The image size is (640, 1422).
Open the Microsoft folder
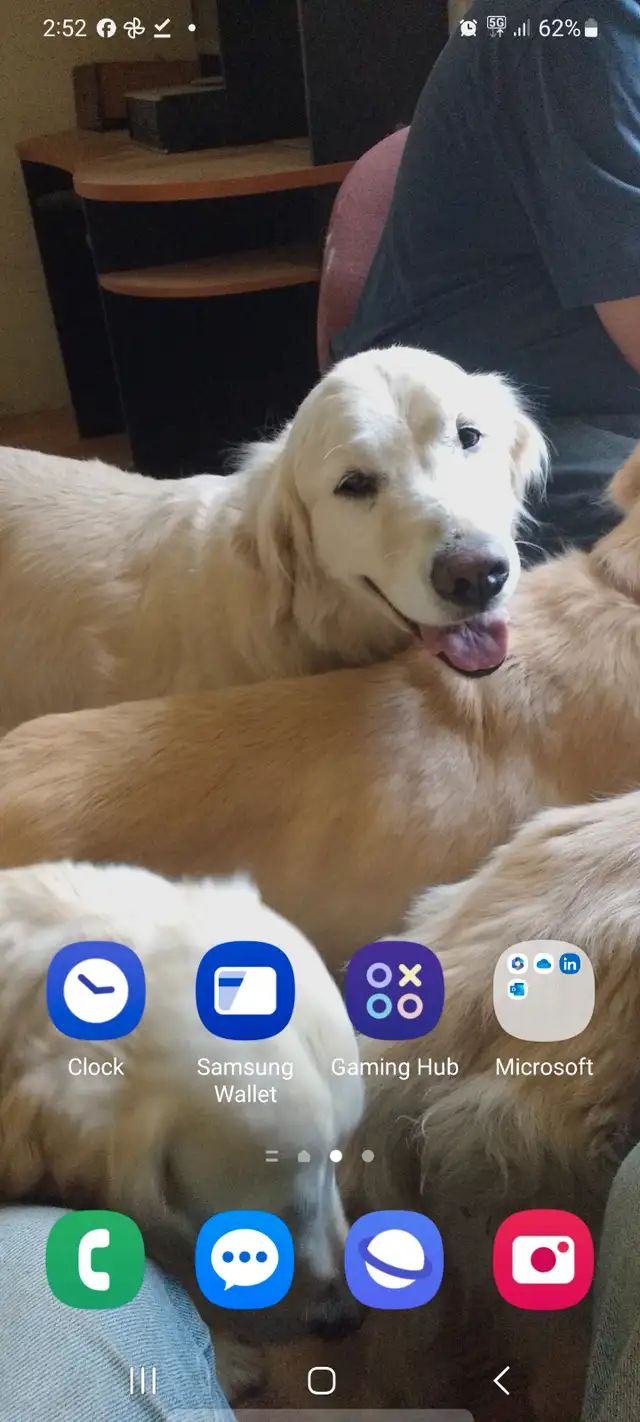pyautogui.click(x=544, y=991)
